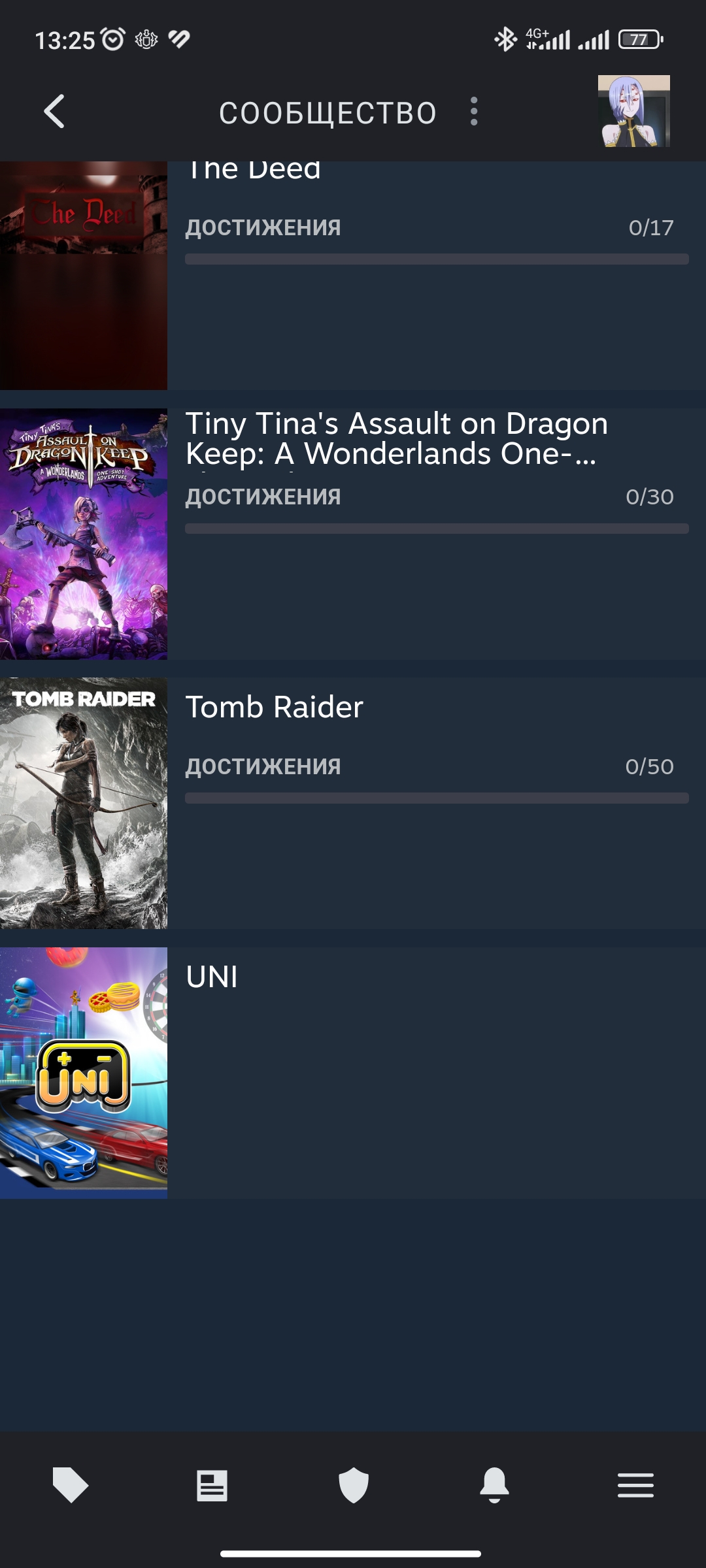This screenshot has height=1568, width=706.
Task: Open Tiny Tina's Assault on Dragon Keep entry
Action: tap(353, 534)
